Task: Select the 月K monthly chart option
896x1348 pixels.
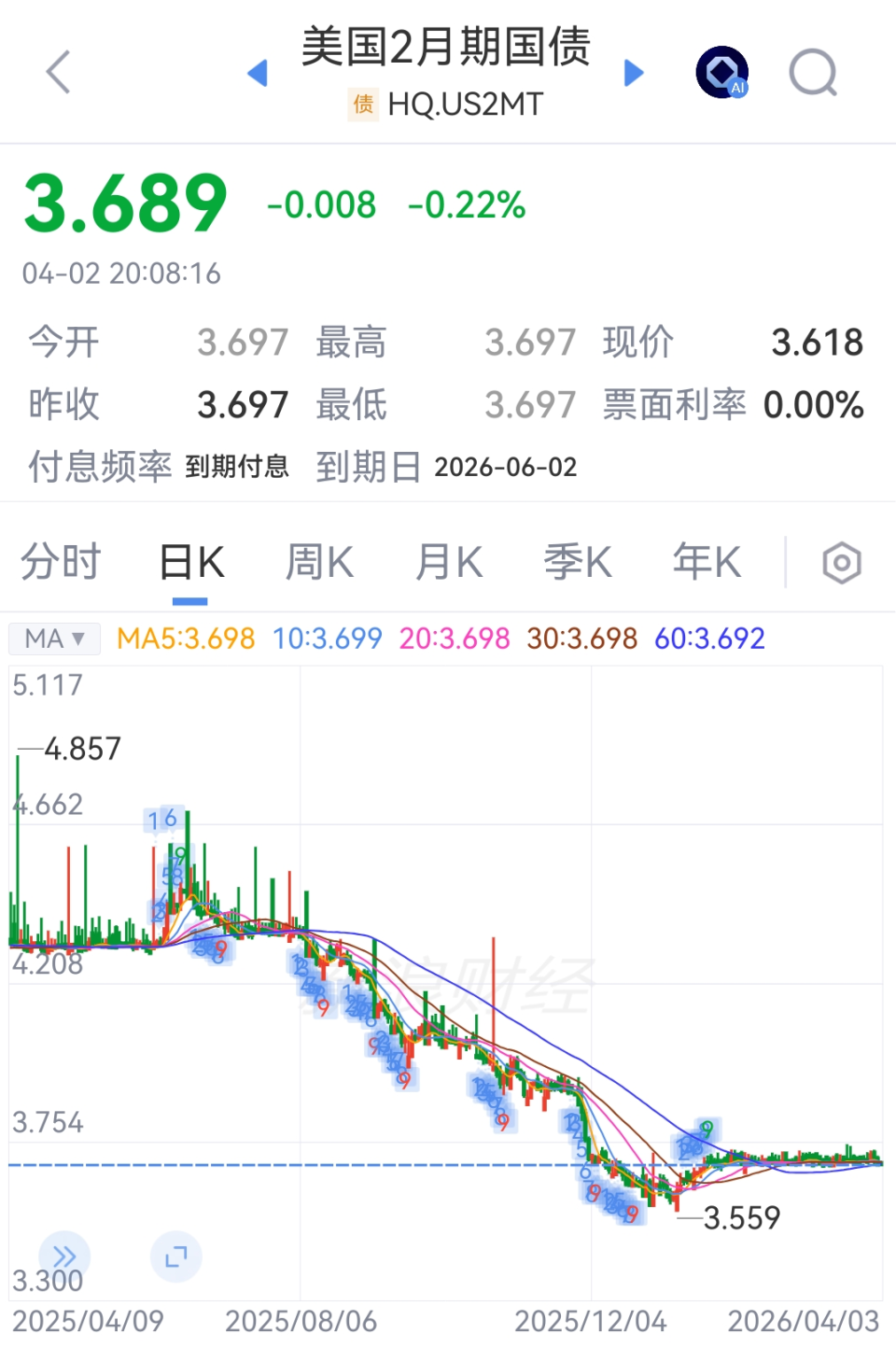Action: click(x=447, y=561)
